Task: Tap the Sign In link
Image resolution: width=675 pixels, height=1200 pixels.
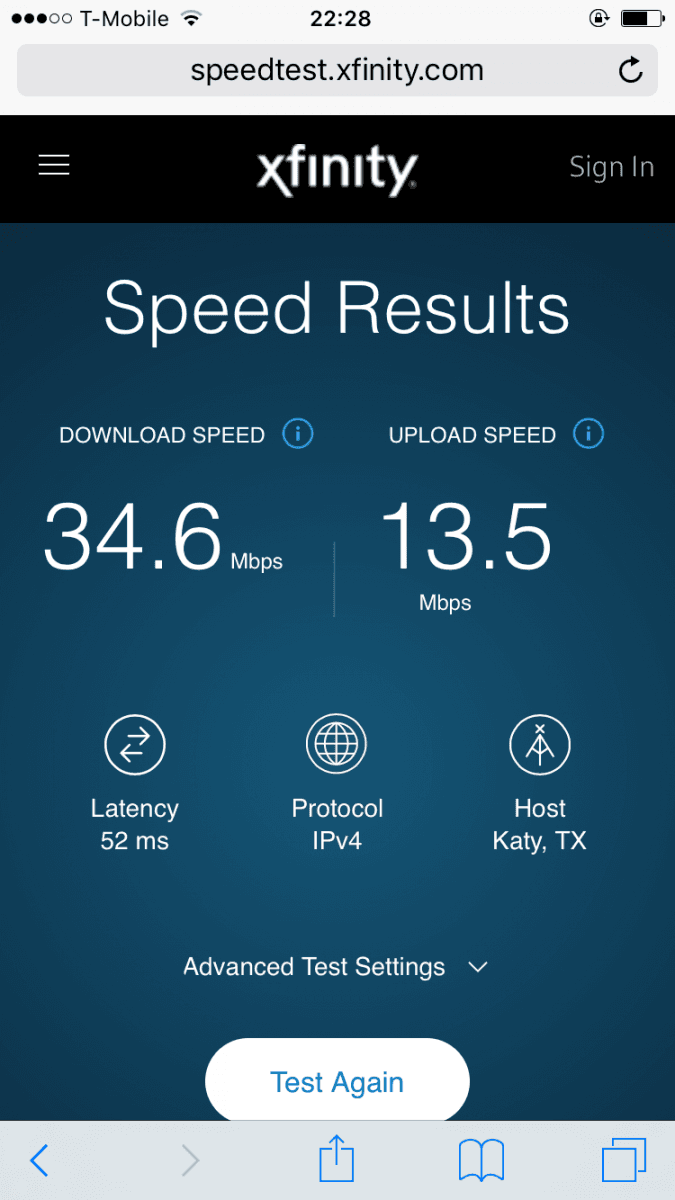Action: 611,167
